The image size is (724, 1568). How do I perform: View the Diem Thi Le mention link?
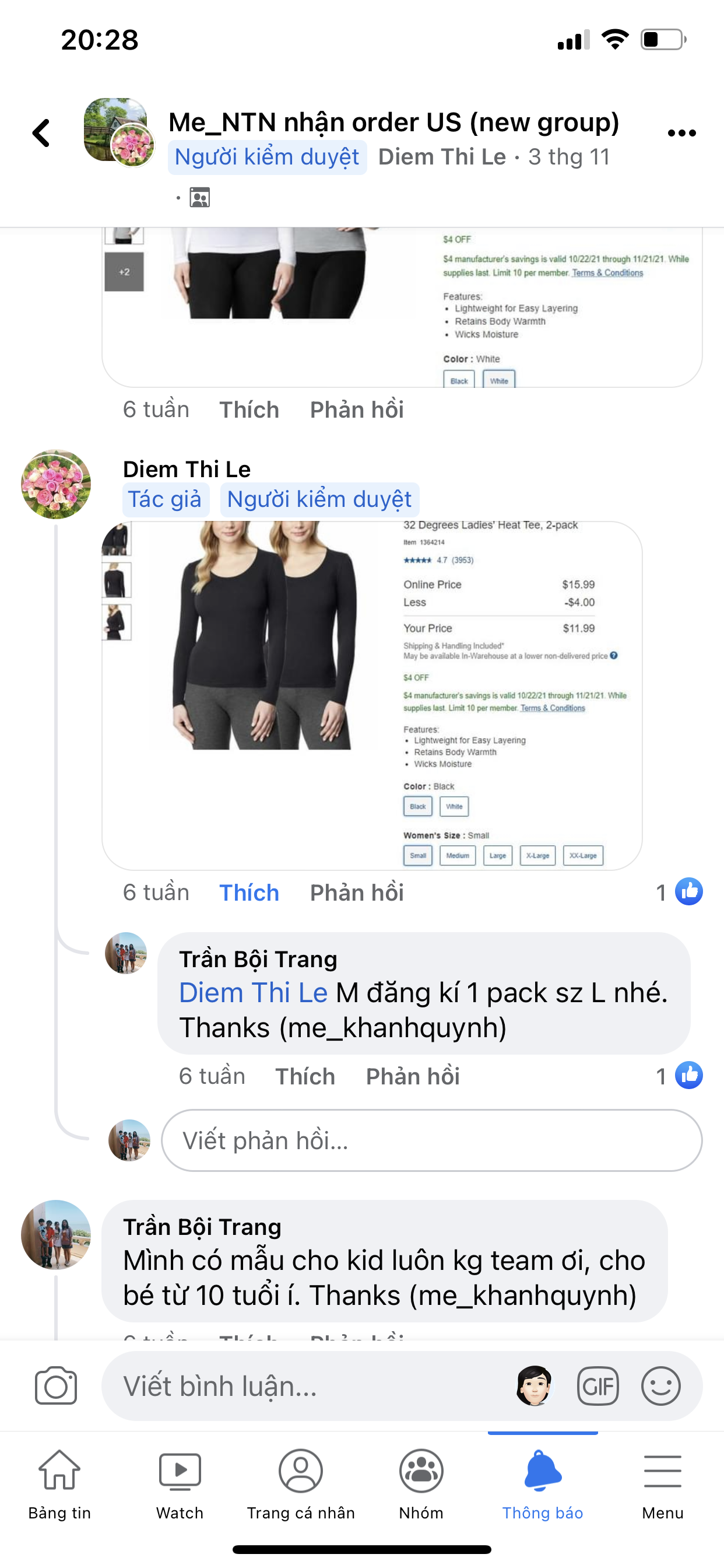253,993
